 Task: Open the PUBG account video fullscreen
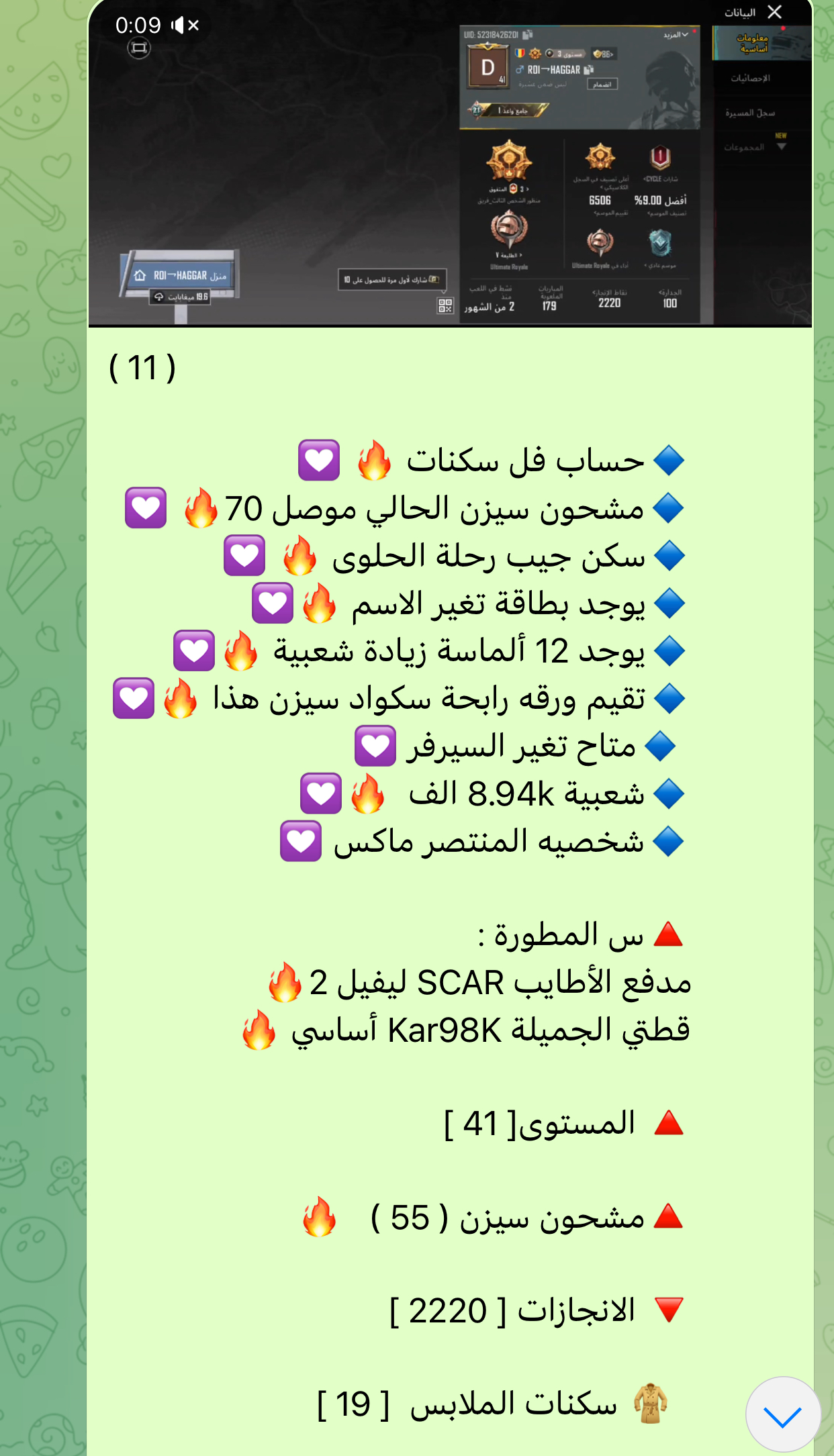click(139, 48)
